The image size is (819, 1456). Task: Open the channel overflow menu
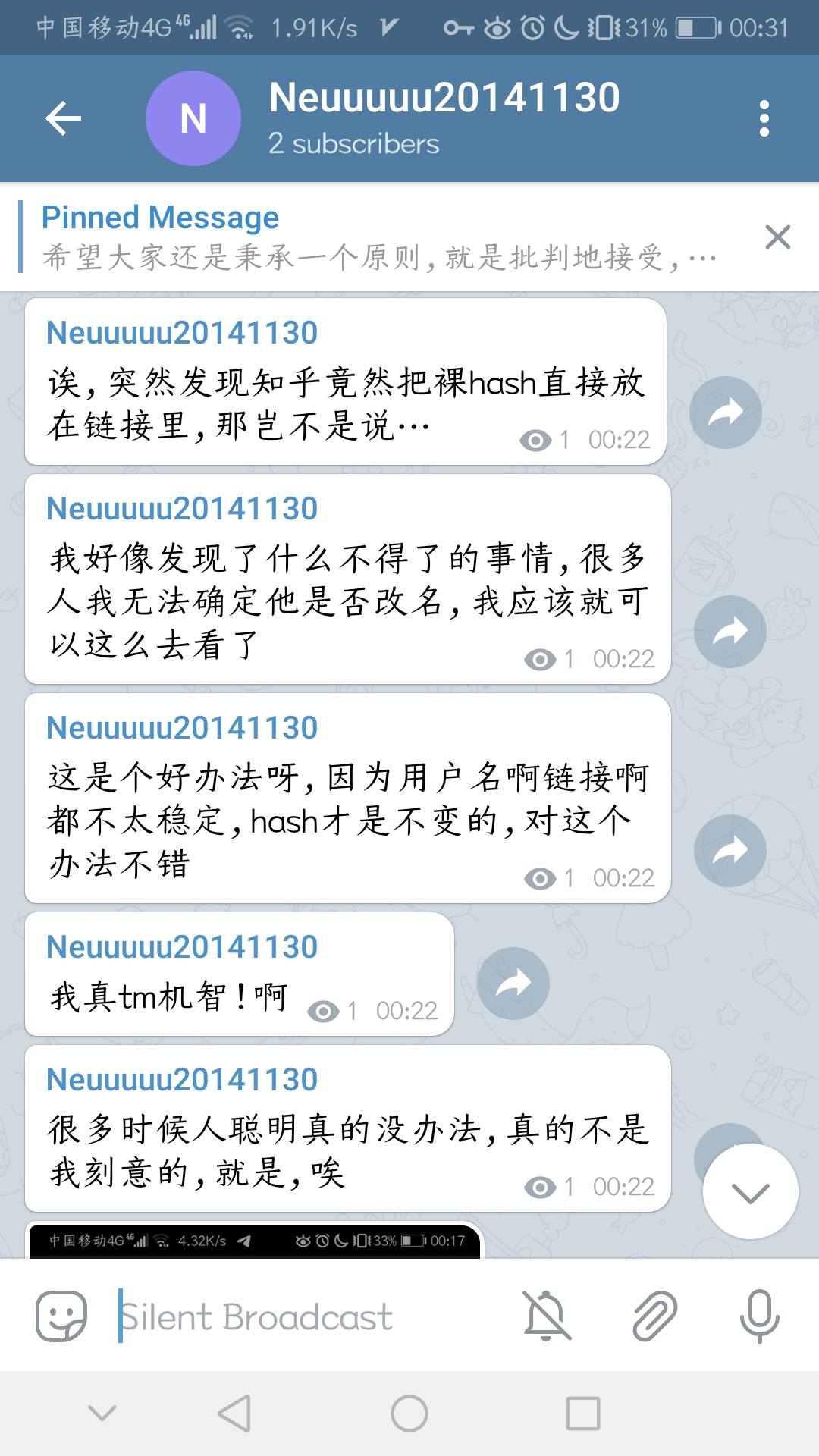click(x=764, y=118)
